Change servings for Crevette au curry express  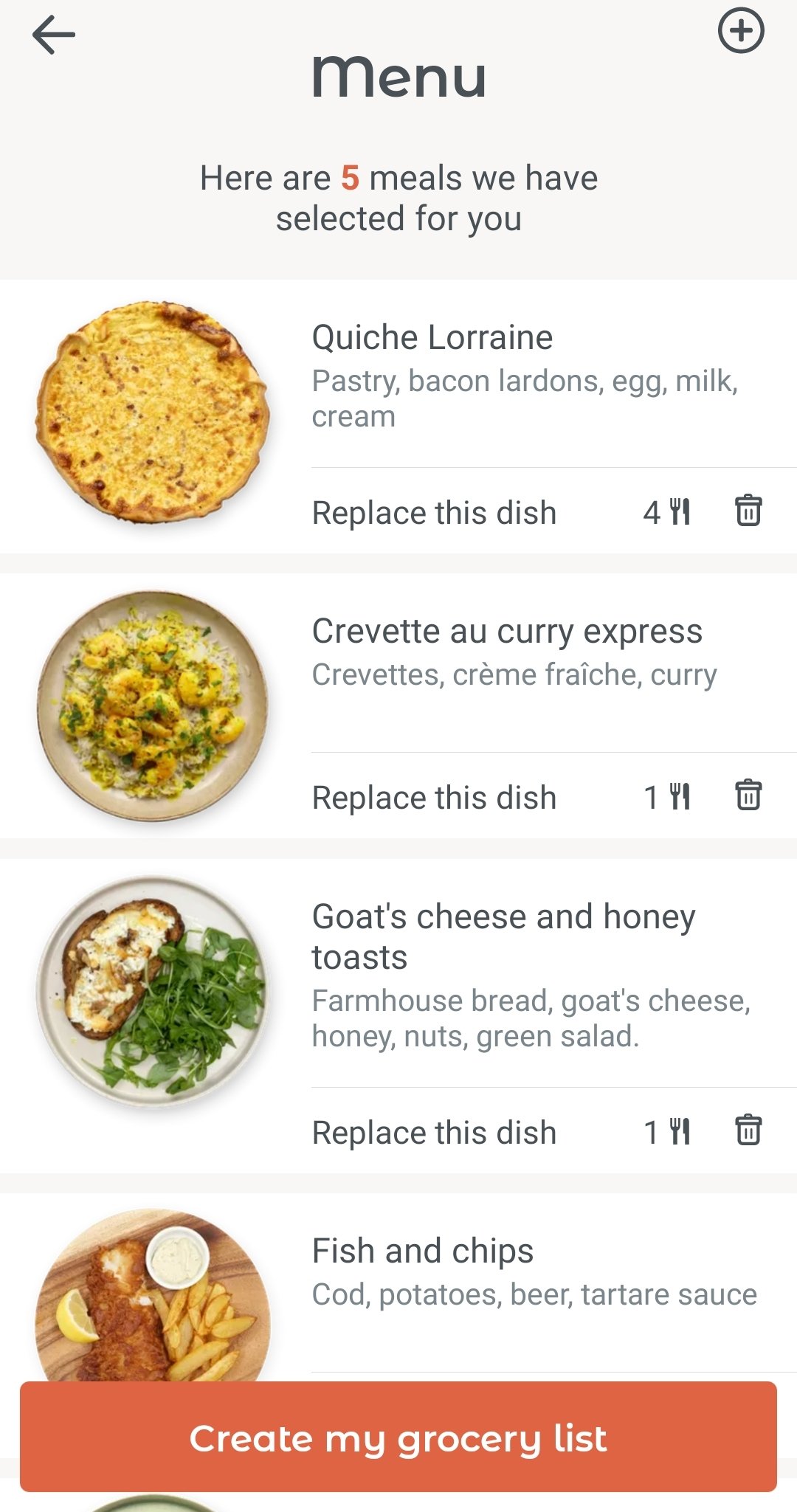tap(666, 797)
